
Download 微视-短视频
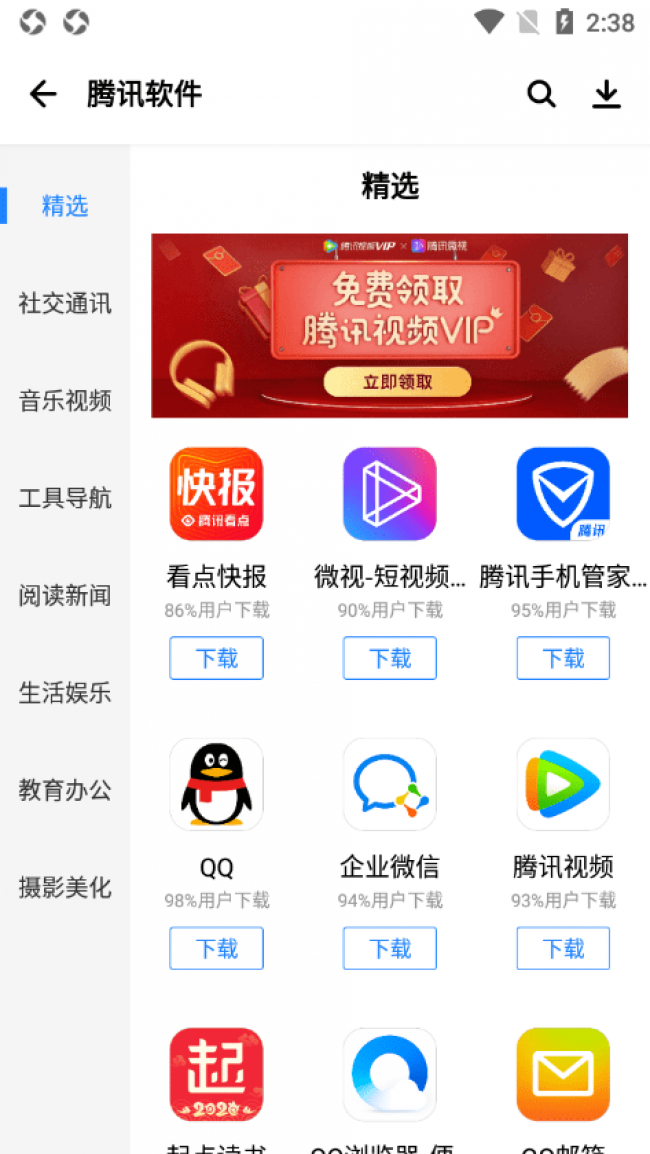pyautogui.click(x=390, y=658)
